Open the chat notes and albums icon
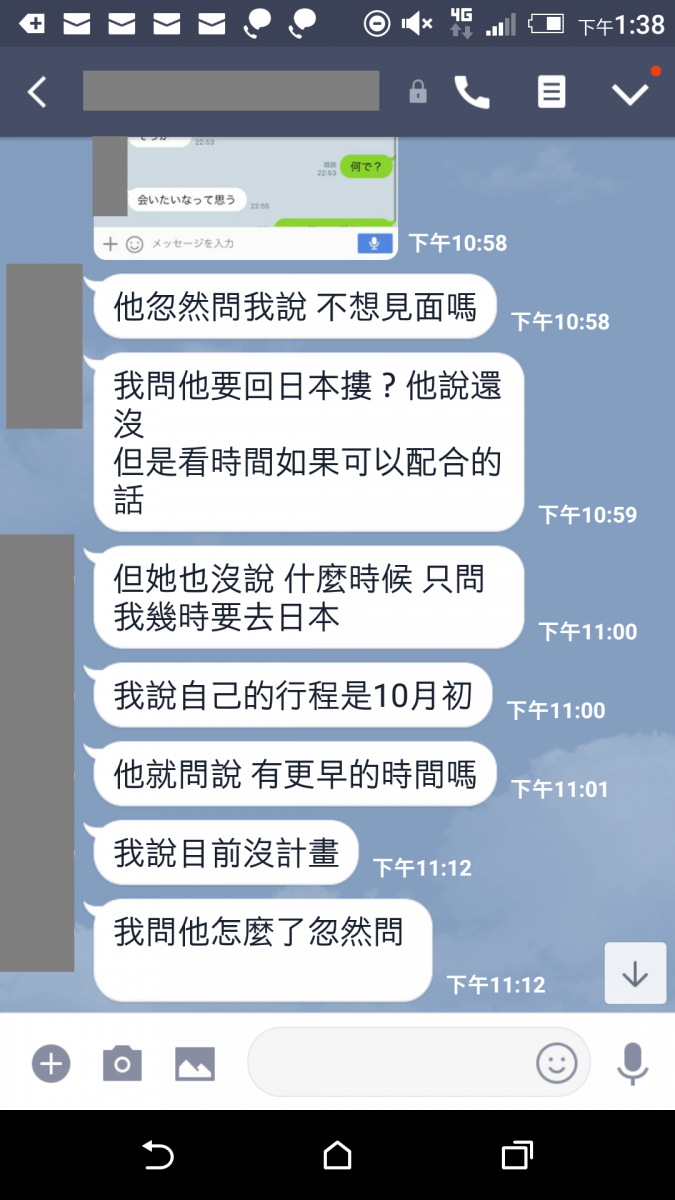The height and width of the screenshot is (1200, 675). coord(551,92)
